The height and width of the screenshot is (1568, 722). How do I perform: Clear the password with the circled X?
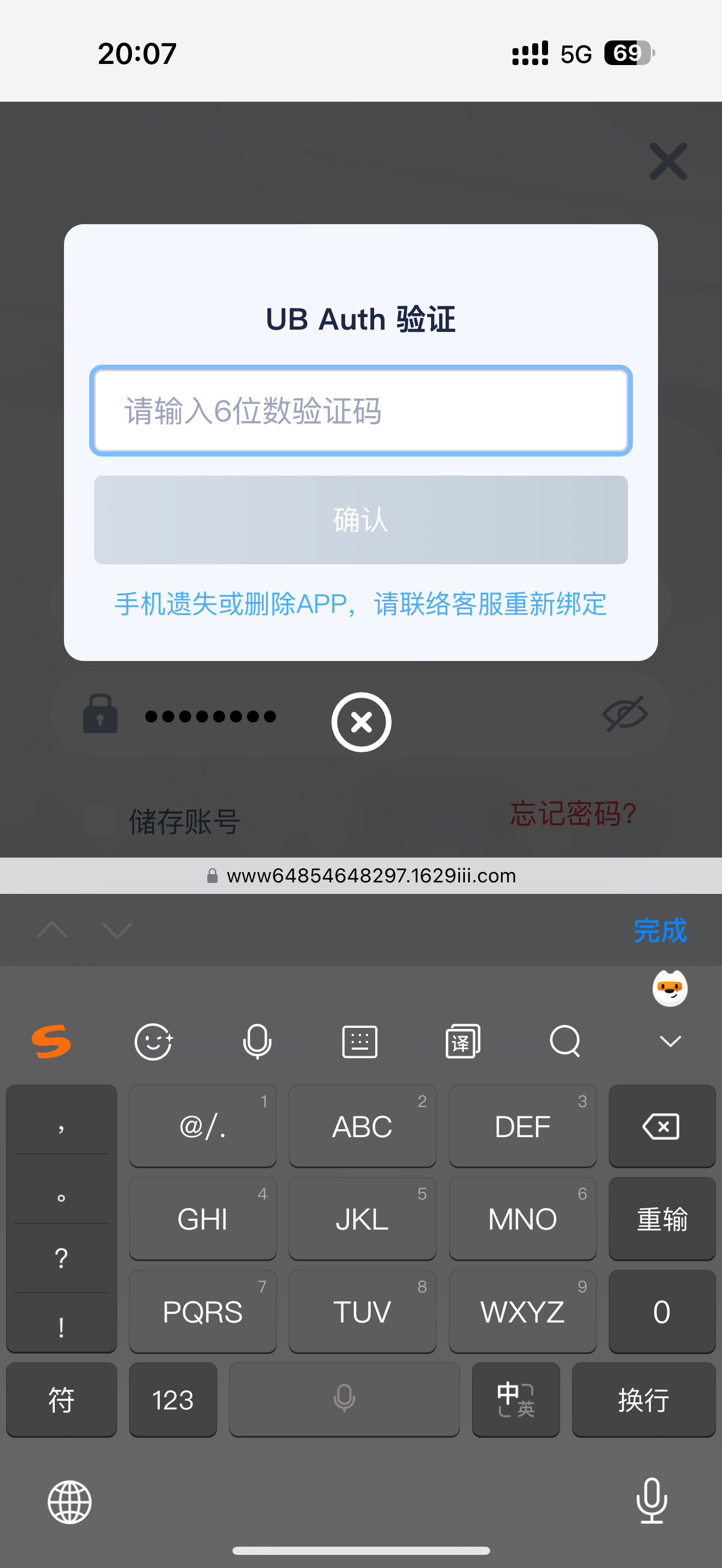(x=361, y=722)
